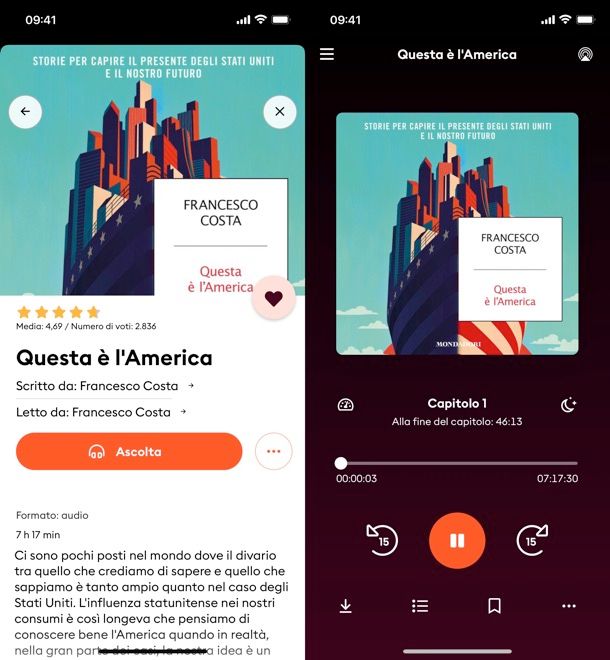Open the player's overflow menu
Image resolution: width=610 pixels, height=660 pixels.
[x=568, y=606]
